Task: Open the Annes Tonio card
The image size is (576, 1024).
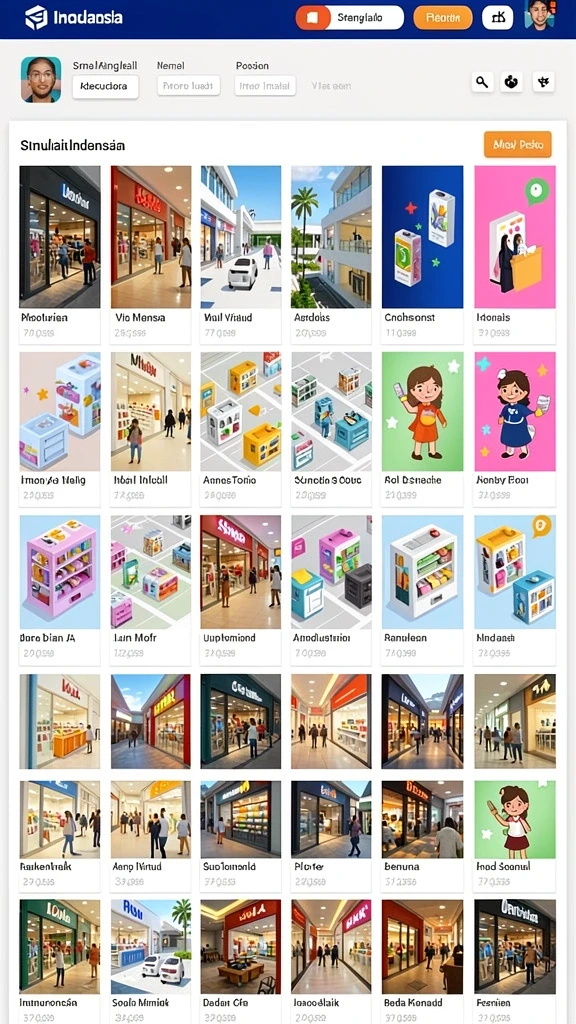Action: pyautogui.click(x=241, y=429)
